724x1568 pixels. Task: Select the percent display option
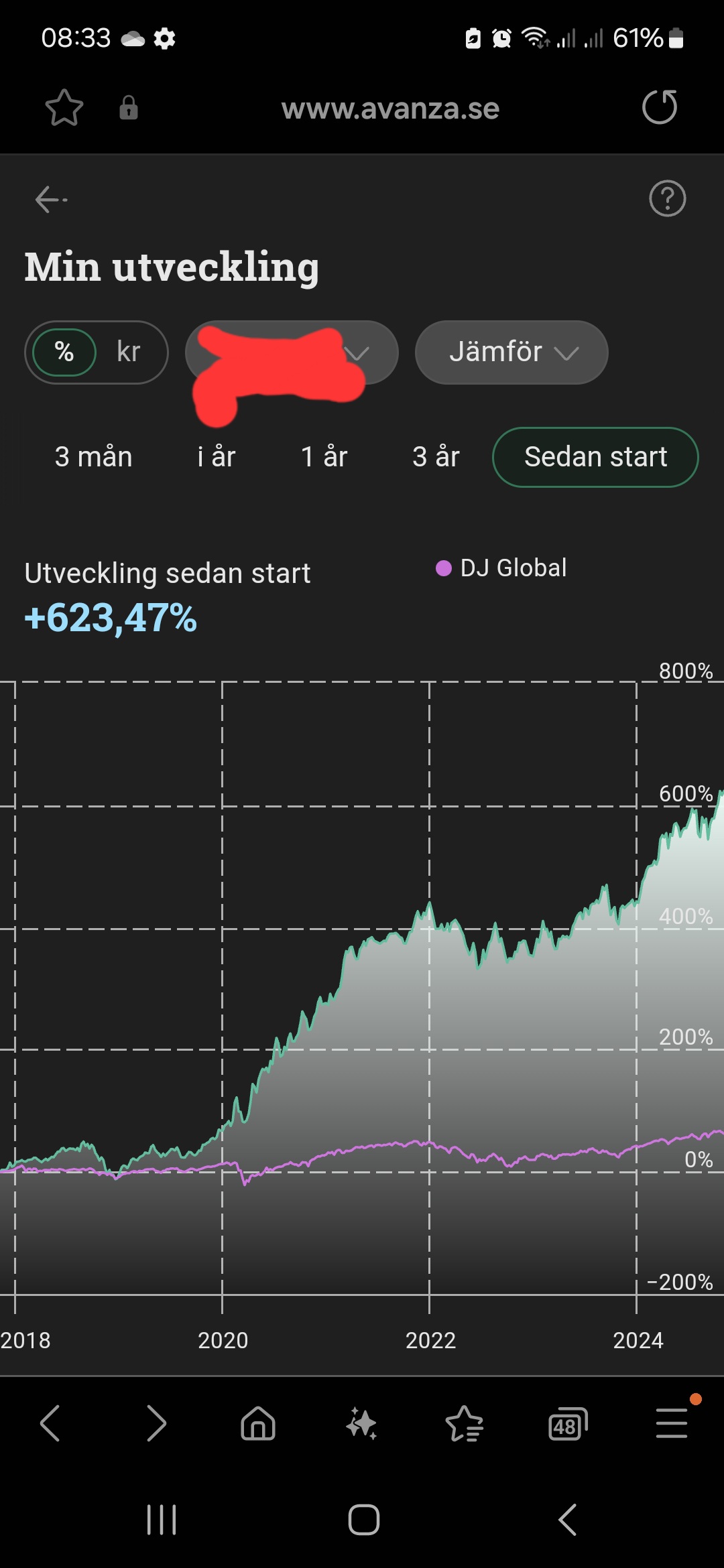64,352
